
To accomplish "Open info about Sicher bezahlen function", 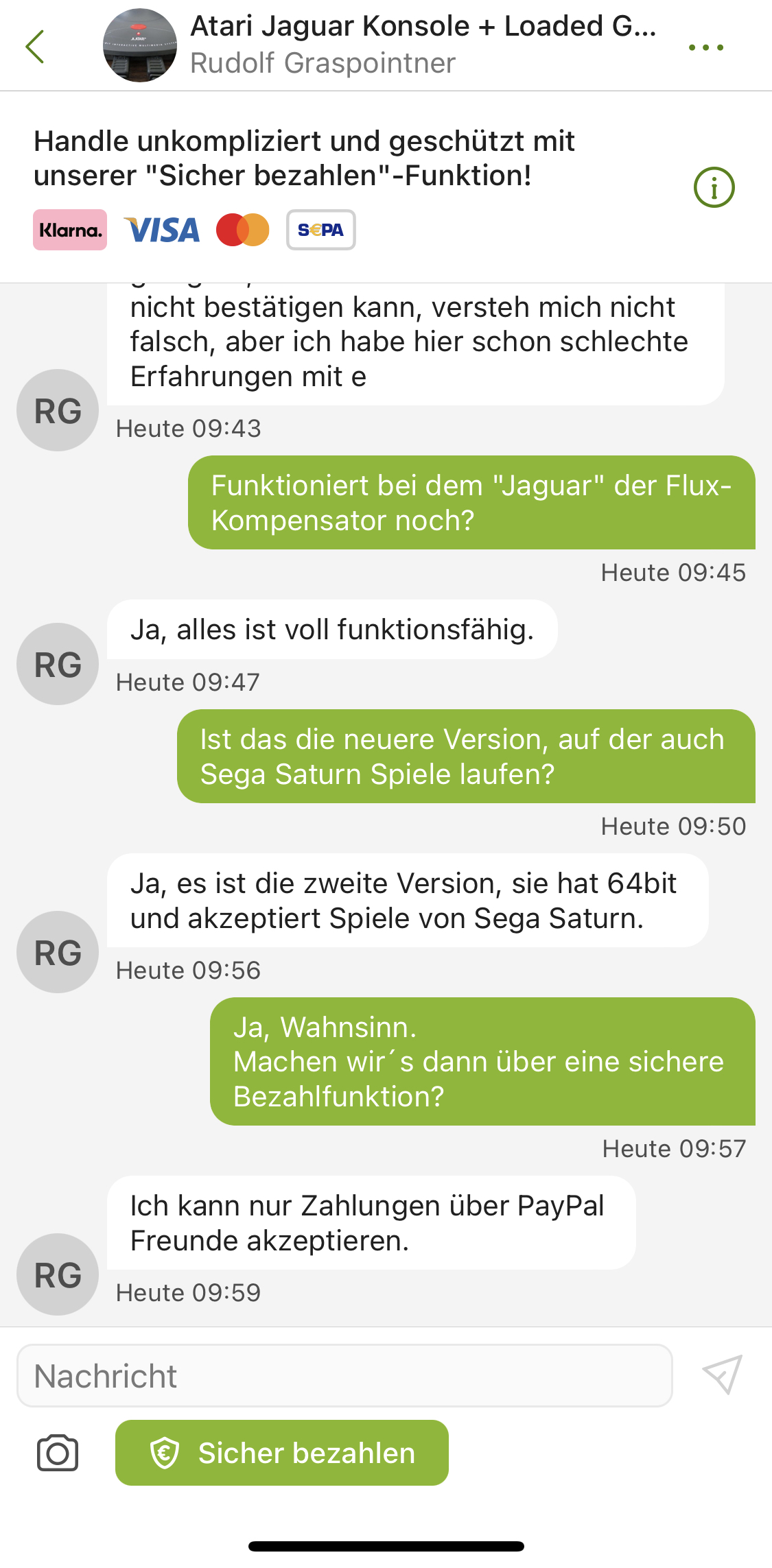I will point(714,187).
